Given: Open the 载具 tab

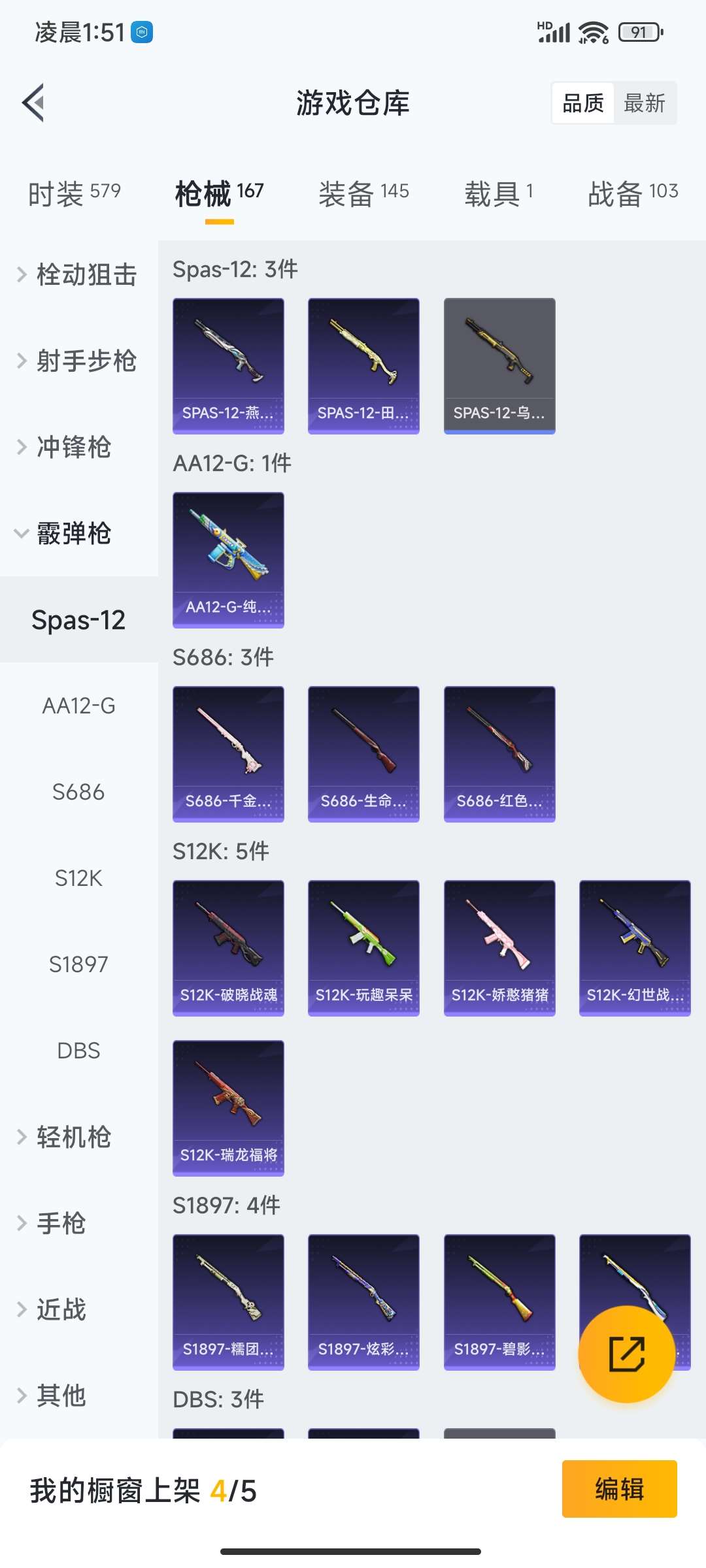Looking at the screenshot, I should (x=499, y=193).
